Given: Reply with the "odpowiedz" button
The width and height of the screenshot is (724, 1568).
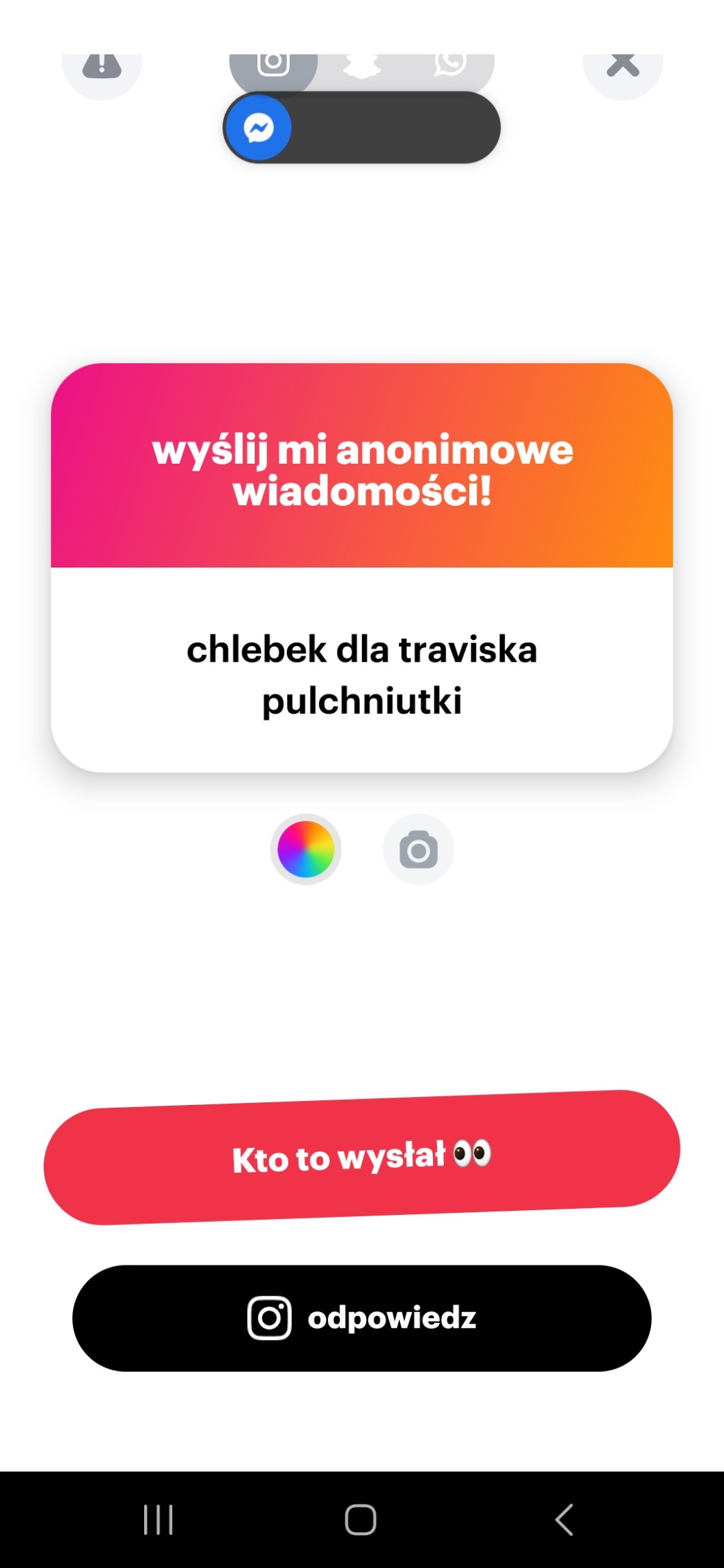Looking at the screenshot, I should 362,1318.
